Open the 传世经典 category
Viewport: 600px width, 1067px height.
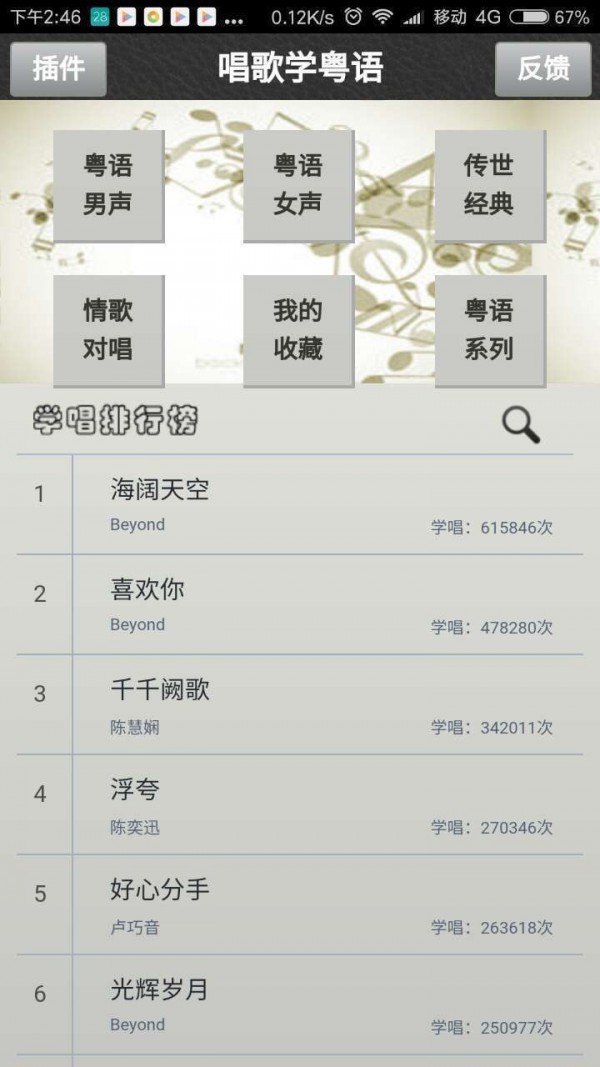489,185
